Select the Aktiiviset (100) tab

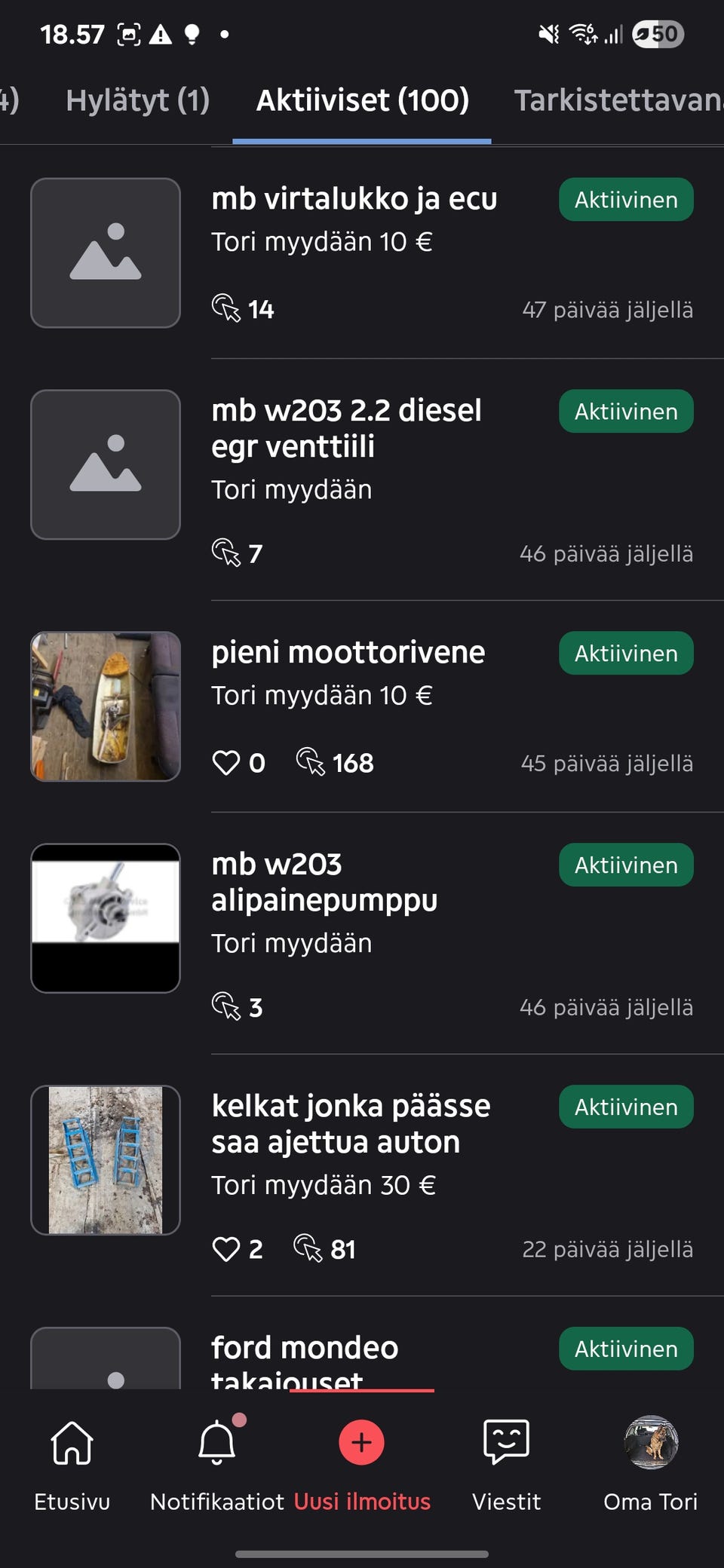[x=362, y=101]
